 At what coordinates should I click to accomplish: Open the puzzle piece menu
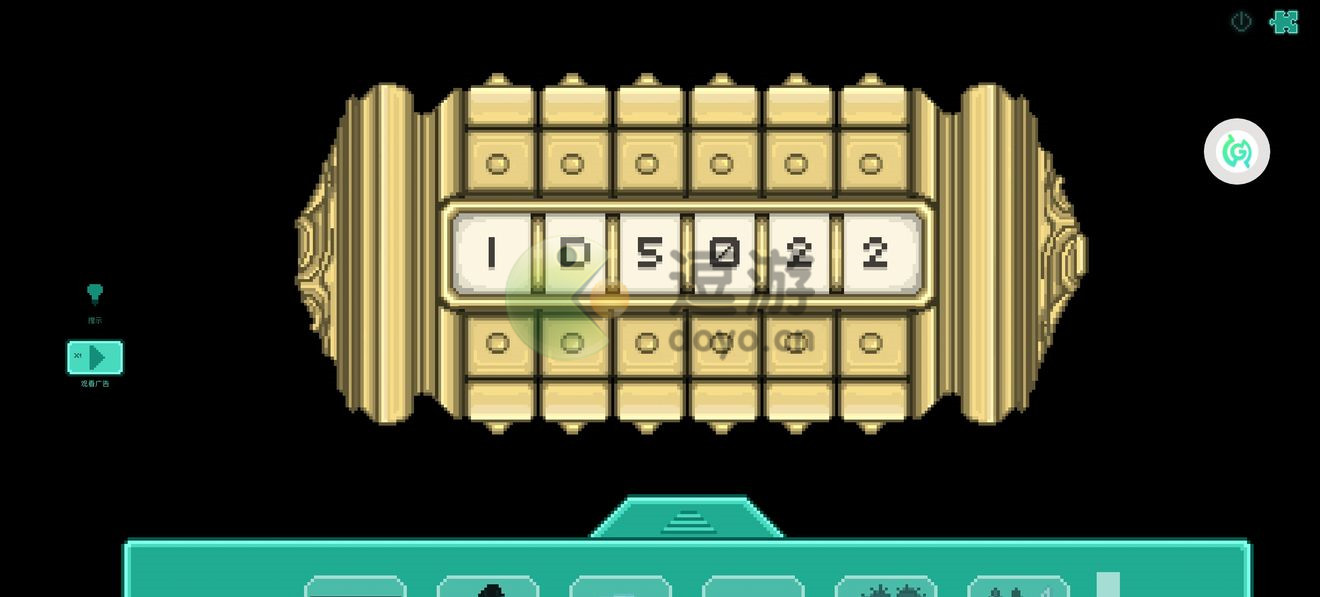click(x=1284, y=21)
